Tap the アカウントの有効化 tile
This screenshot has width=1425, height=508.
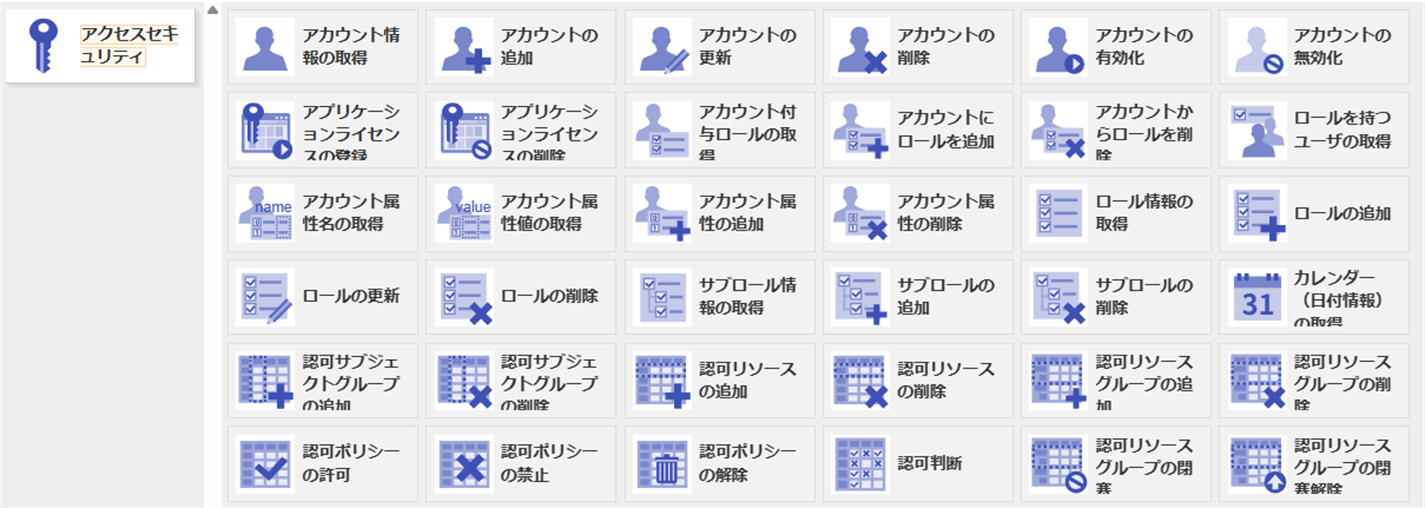click(x=1116, y=47)
